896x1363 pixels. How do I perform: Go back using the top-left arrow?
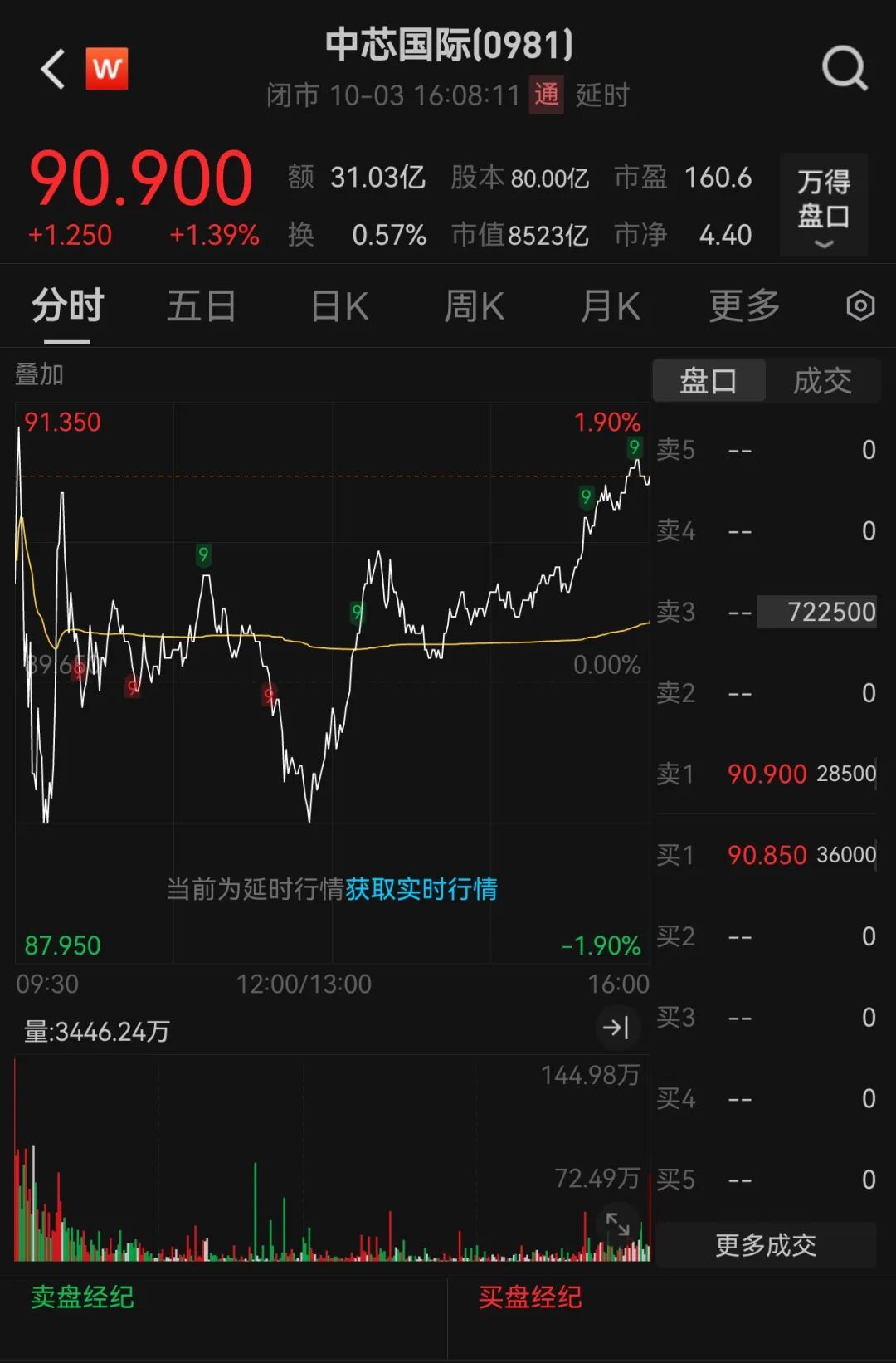(x=53, y=69)
